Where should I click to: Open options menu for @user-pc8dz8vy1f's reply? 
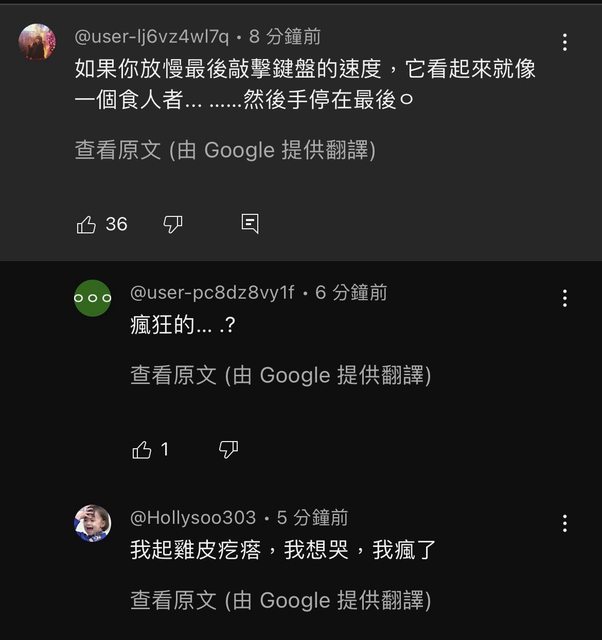click(565, 298)
